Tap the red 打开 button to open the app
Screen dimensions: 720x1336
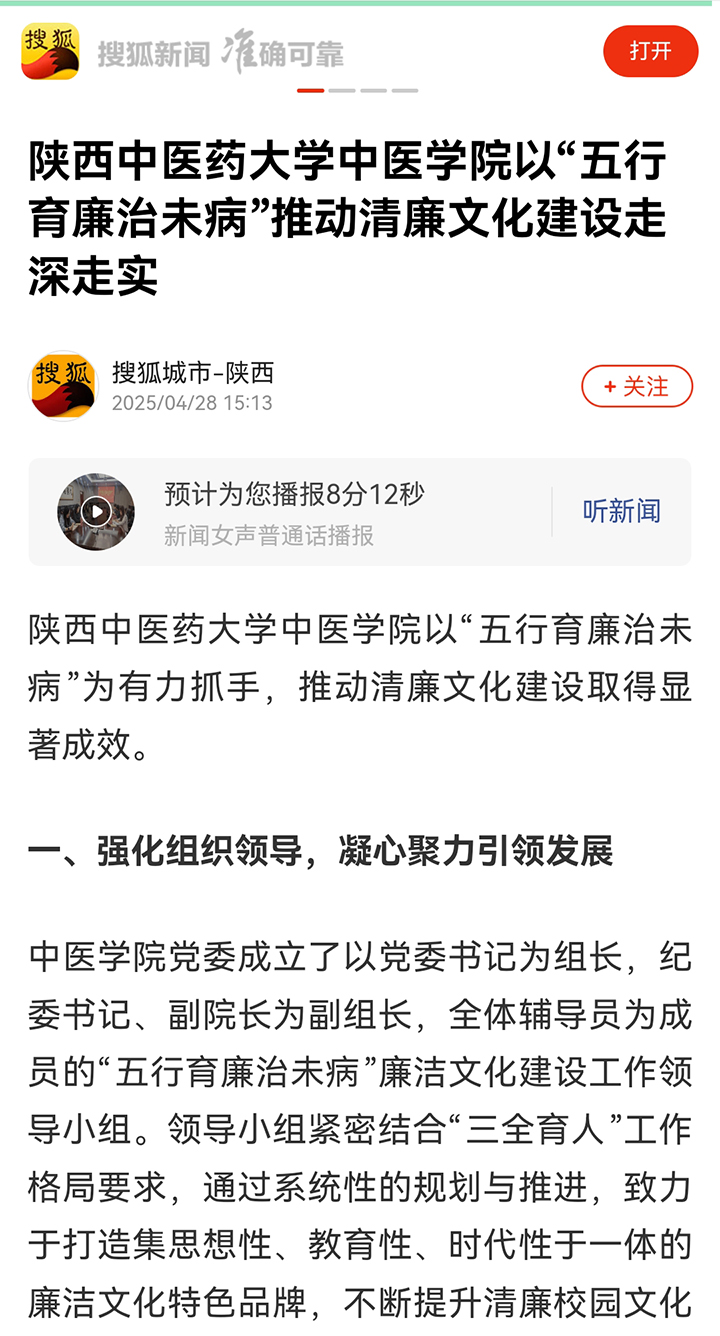(x=650, y=51)
